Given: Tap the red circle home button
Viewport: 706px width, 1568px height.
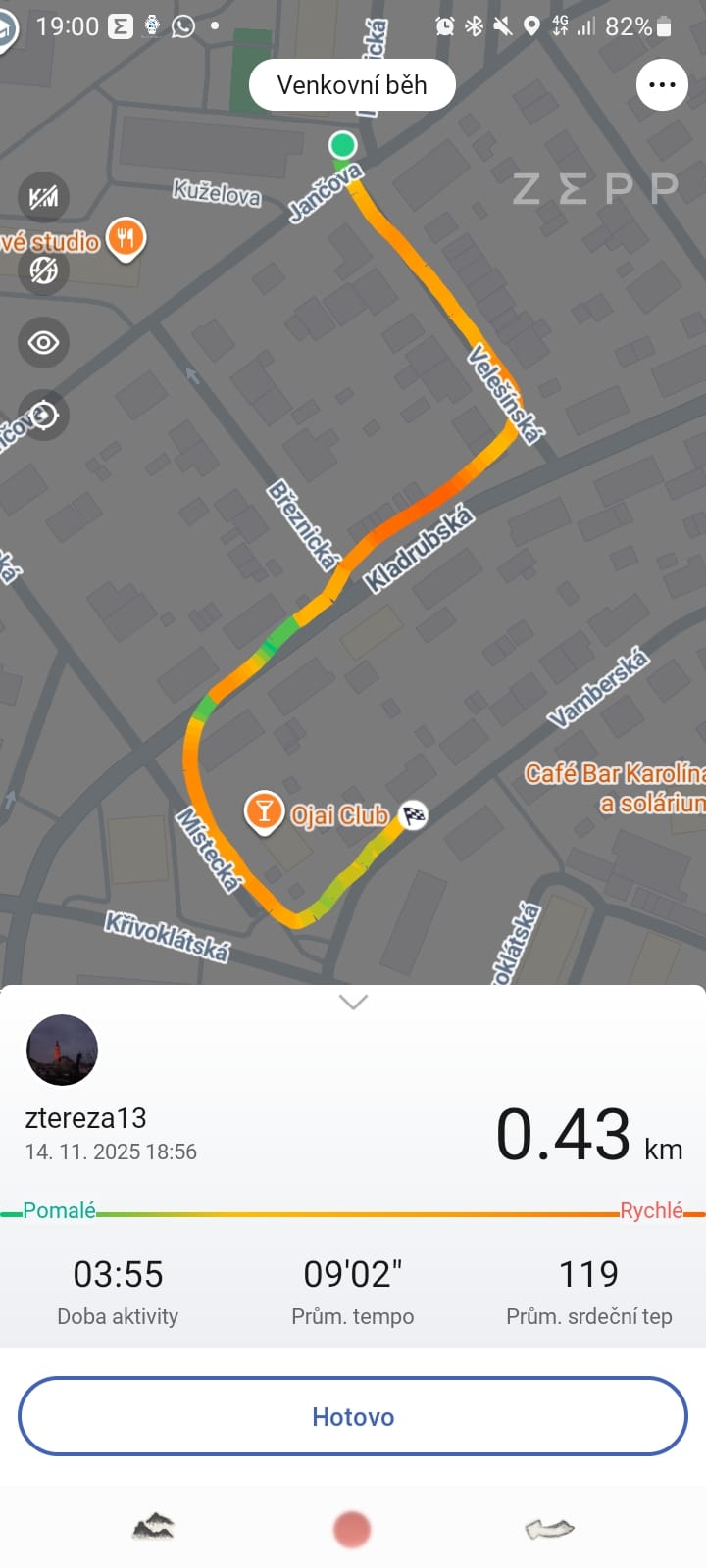Looking at the screenshot, I should click(x=352, y=1529).
